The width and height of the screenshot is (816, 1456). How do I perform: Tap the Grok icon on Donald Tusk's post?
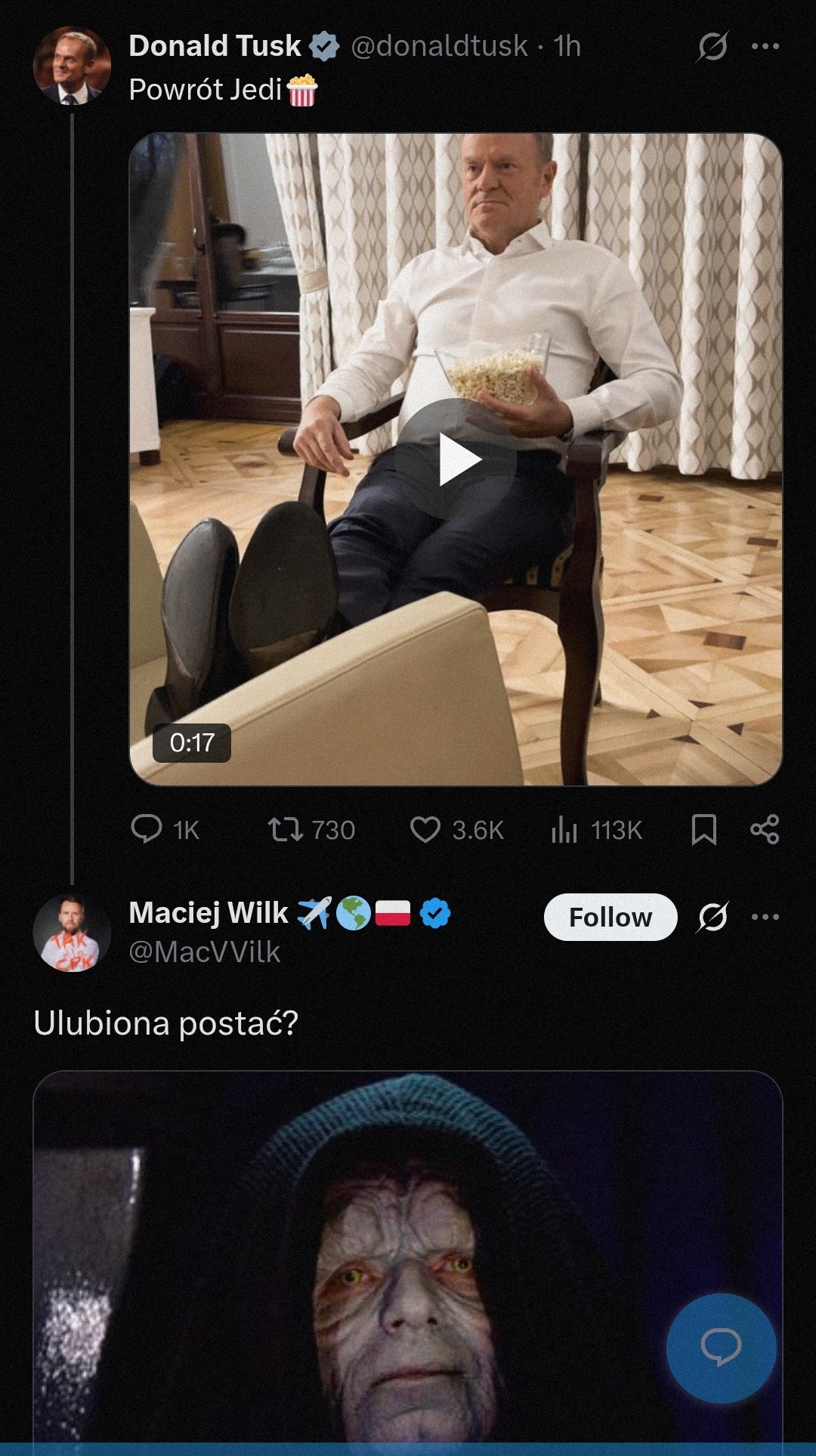tap(712, 47)
